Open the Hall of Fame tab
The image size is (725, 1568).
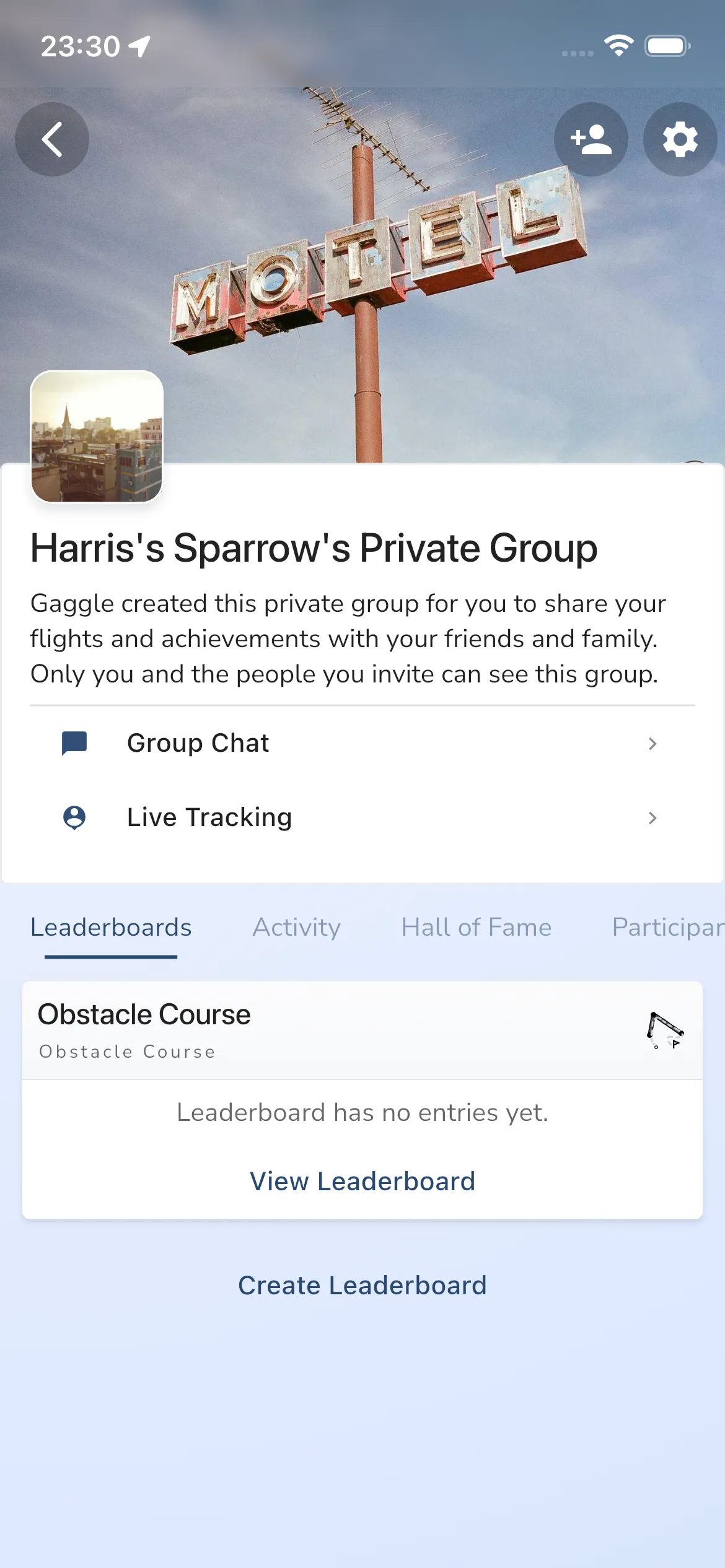[x=476, y=927]
